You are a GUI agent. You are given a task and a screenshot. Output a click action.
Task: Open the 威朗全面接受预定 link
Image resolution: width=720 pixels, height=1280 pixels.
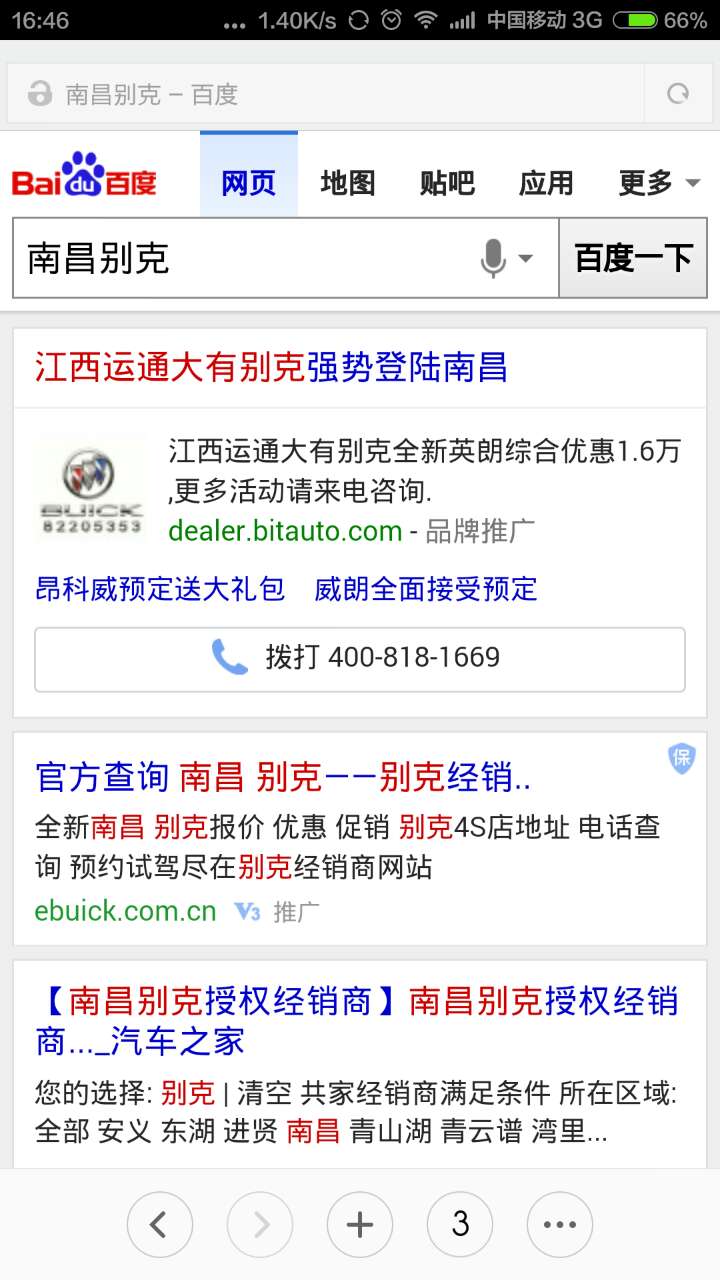[x=426, y=589]
